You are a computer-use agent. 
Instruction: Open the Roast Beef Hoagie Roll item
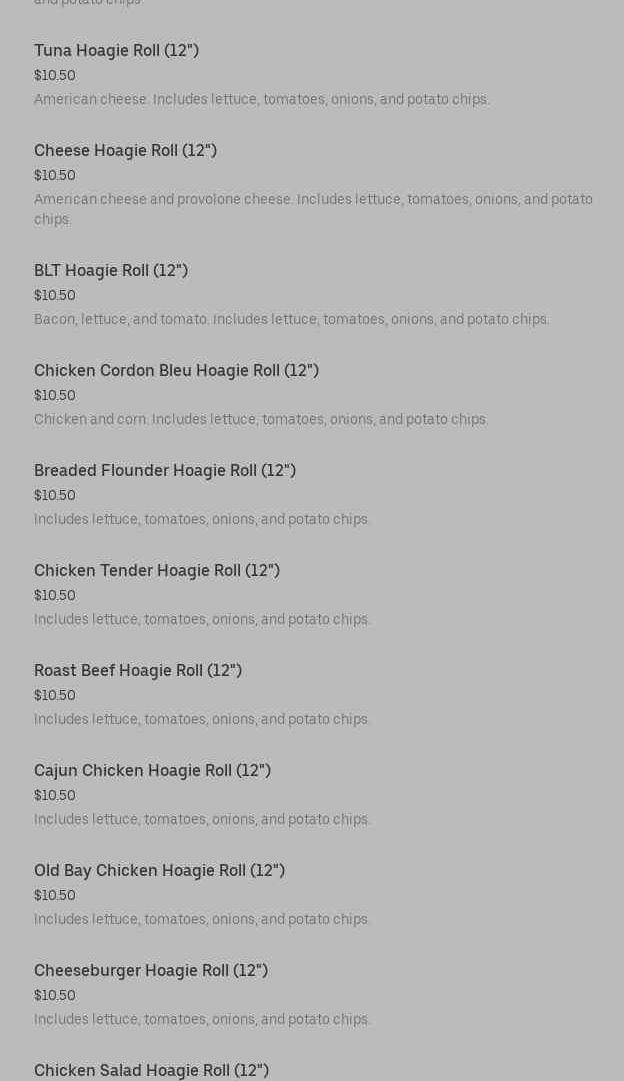click(138, 671)
